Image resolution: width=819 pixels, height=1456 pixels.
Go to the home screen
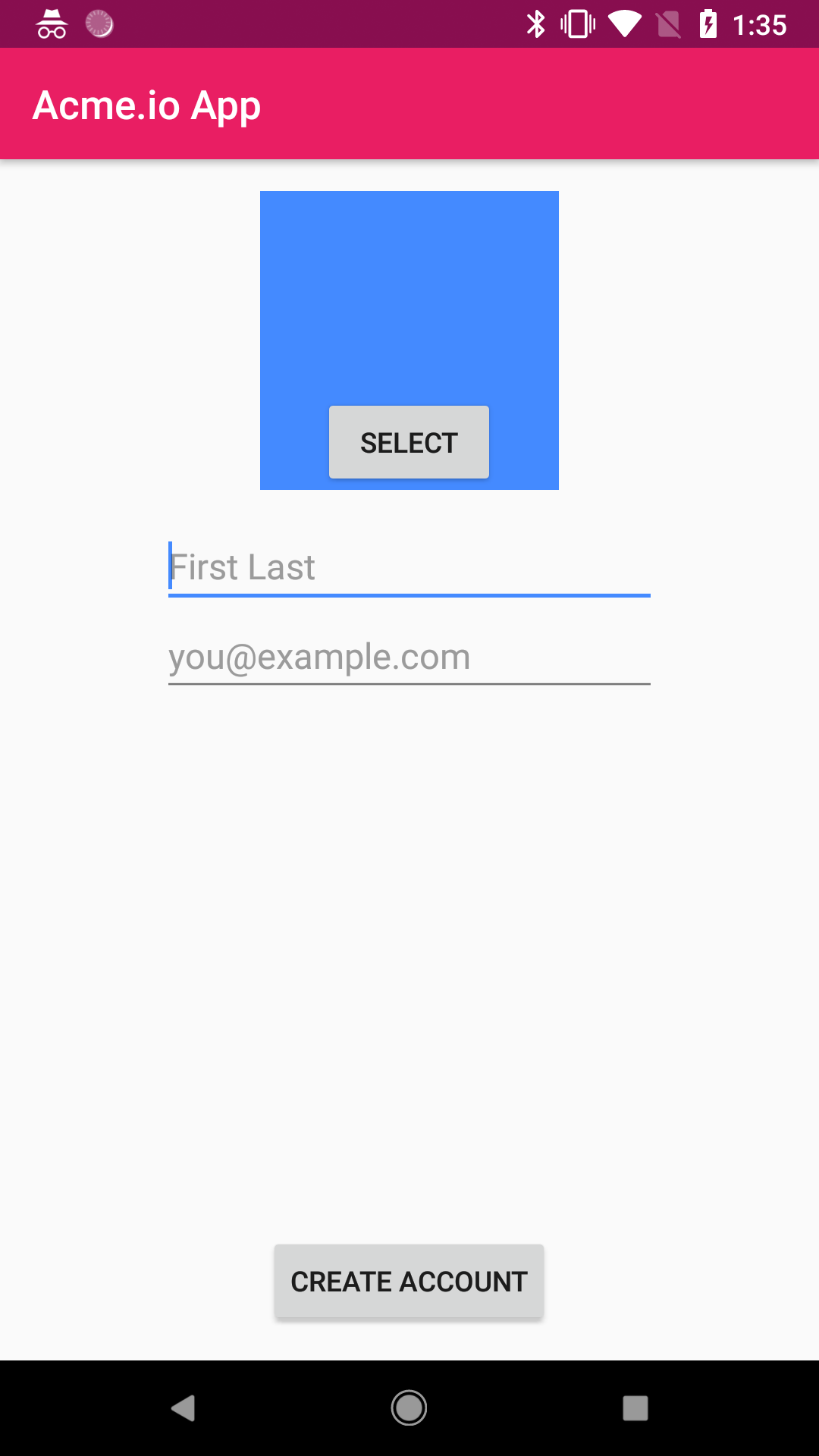409,1408
